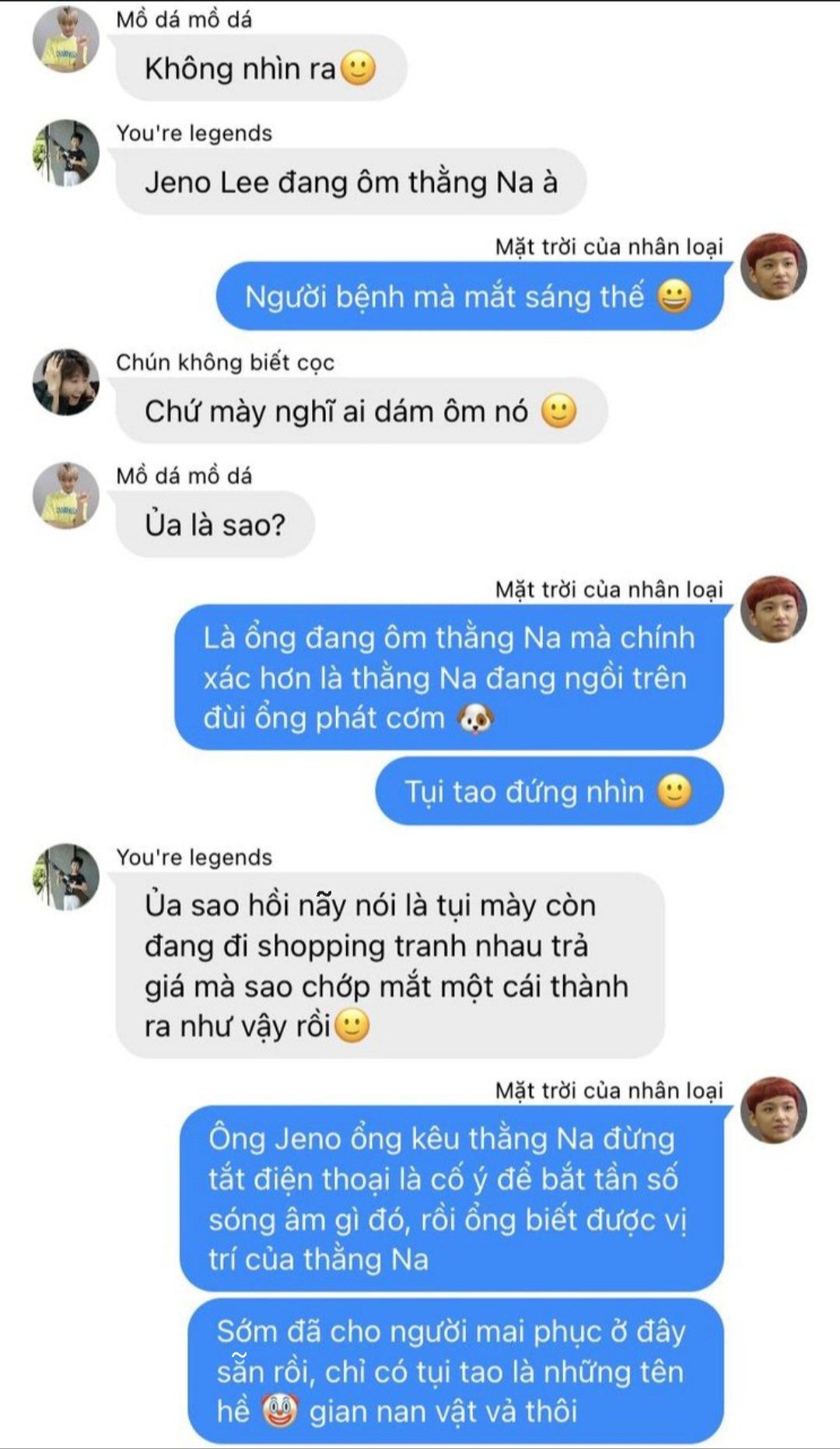Open avatar next to "Jeno Lee đang ôm" message

point(66,152)
